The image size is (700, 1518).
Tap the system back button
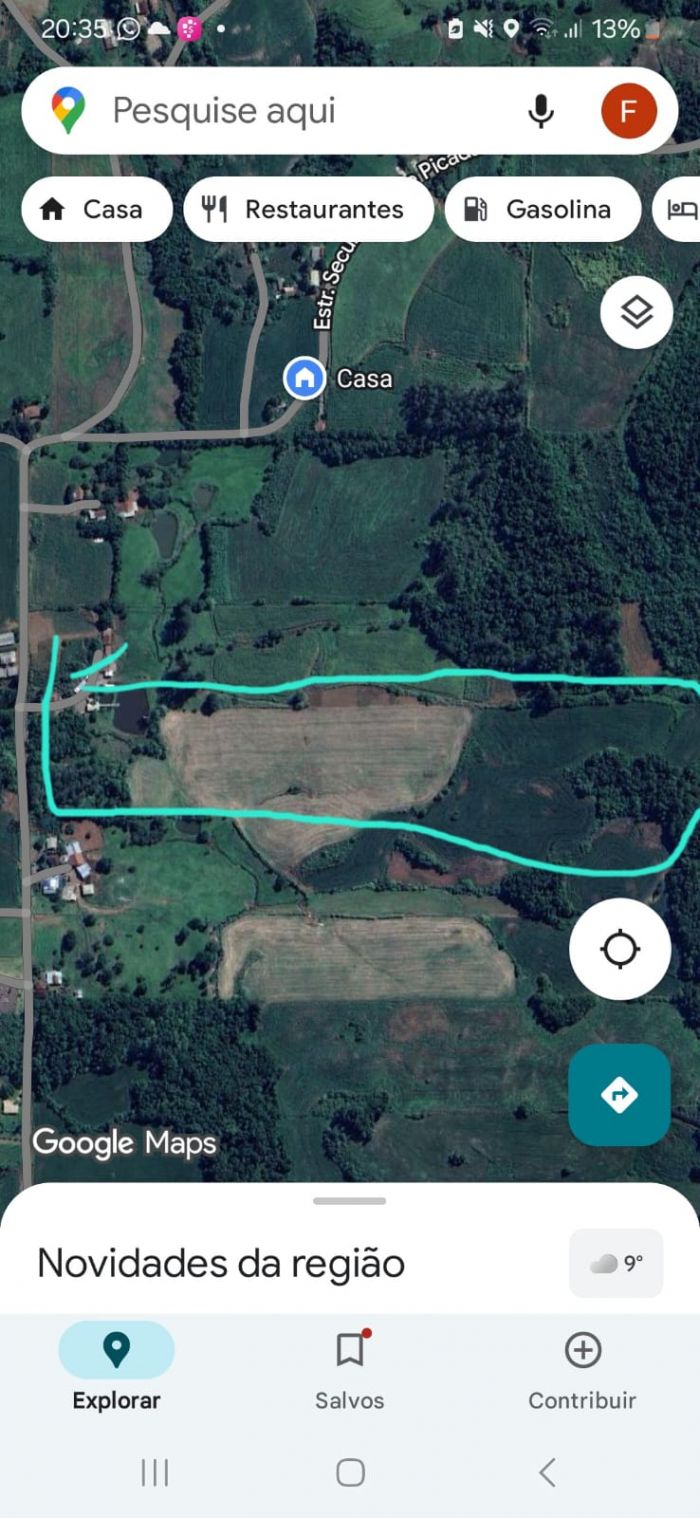(x=546, y=1472)
